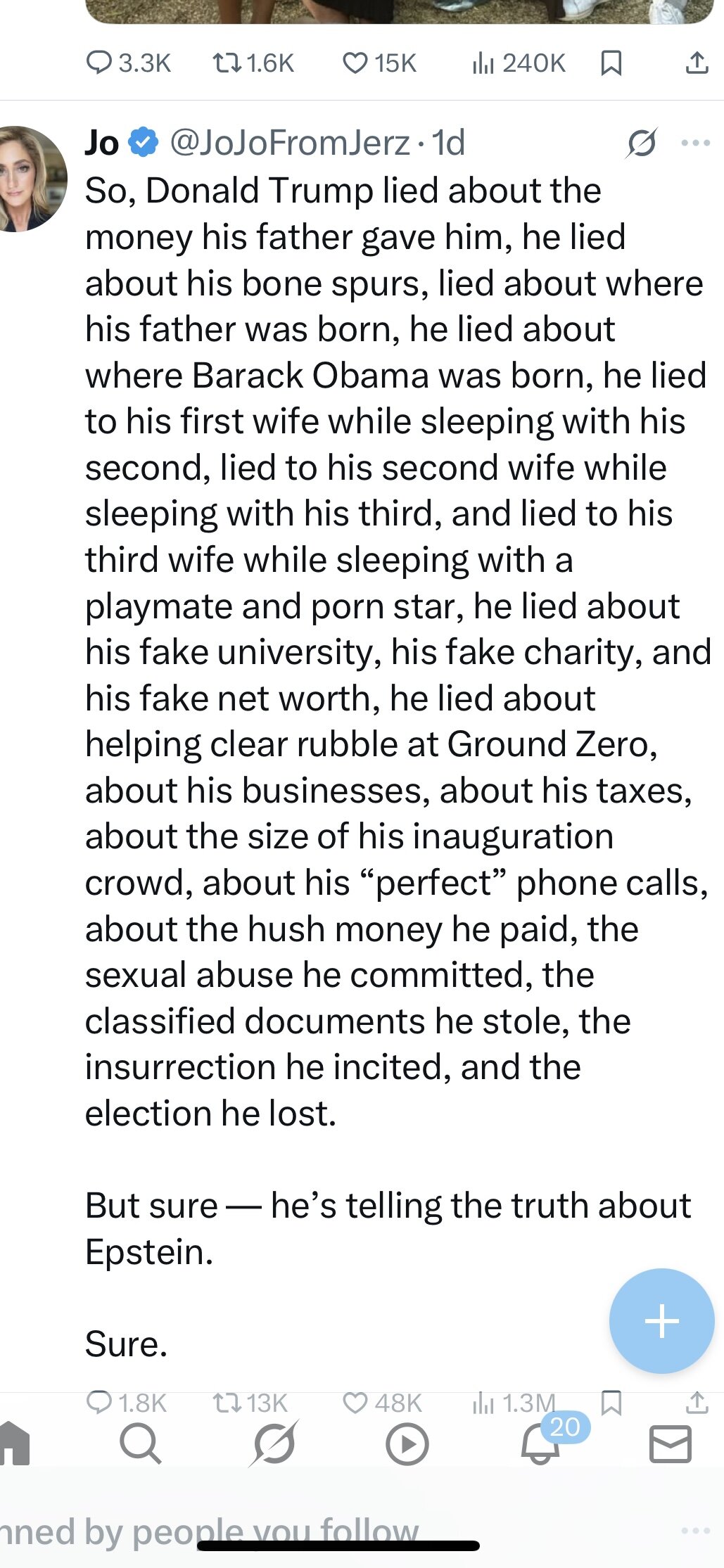Open the Messages envelope tab

[670, 1444]
